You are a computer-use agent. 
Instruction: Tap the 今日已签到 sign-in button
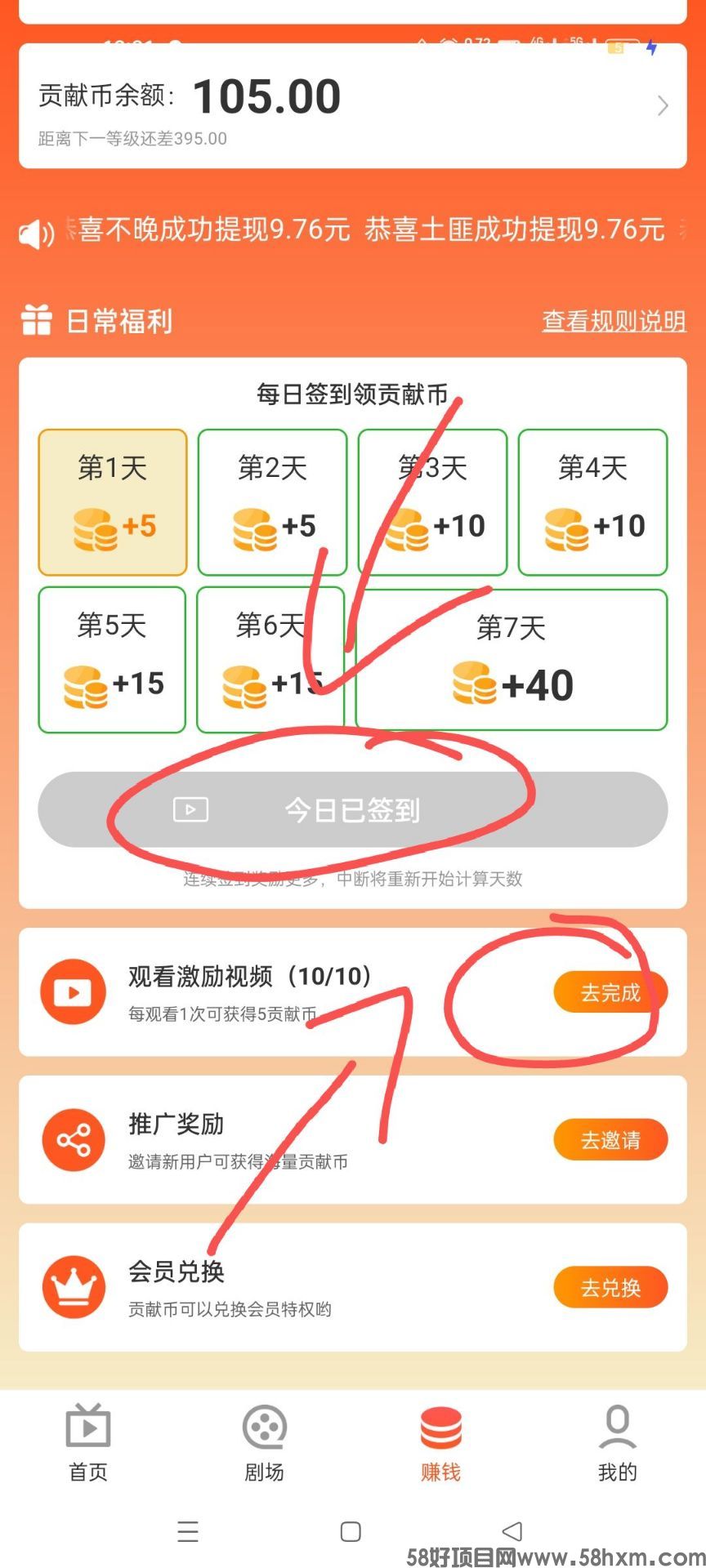pyautogui.click(x=353, y=809)
